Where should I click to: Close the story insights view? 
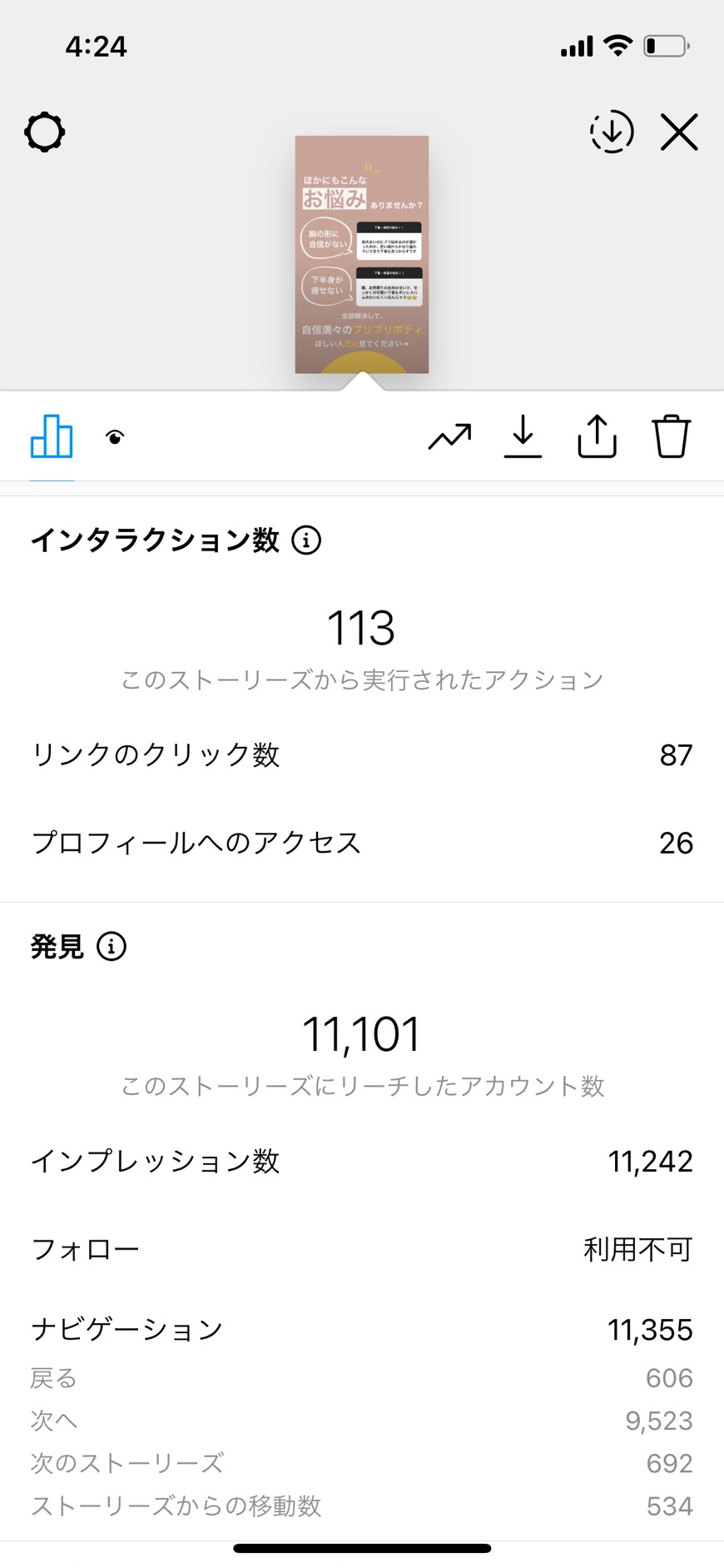(679, 132)
